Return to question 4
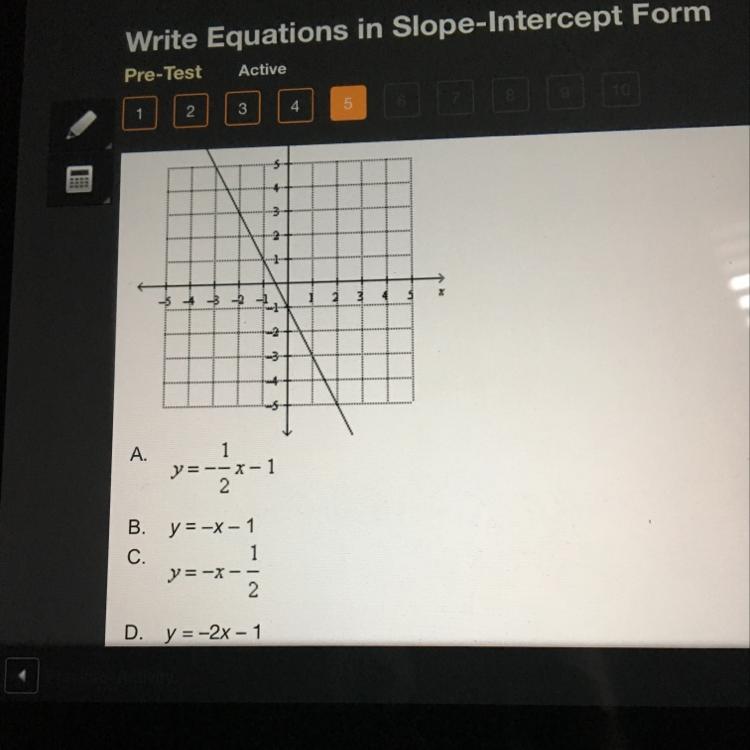 click(x=294, y=105)
